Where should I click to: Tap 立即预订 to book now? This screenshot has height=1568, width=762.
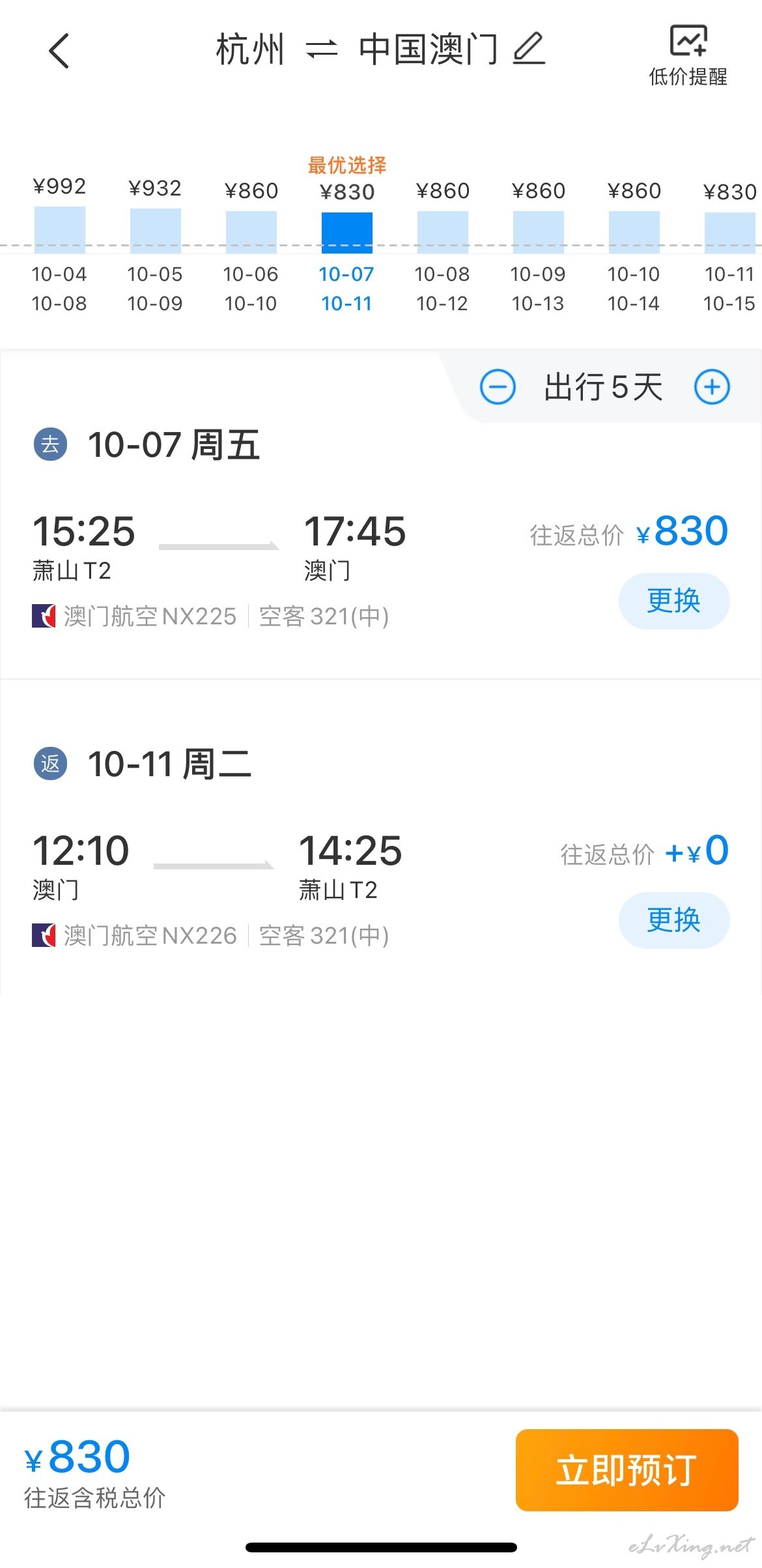tap(627, 1470)
